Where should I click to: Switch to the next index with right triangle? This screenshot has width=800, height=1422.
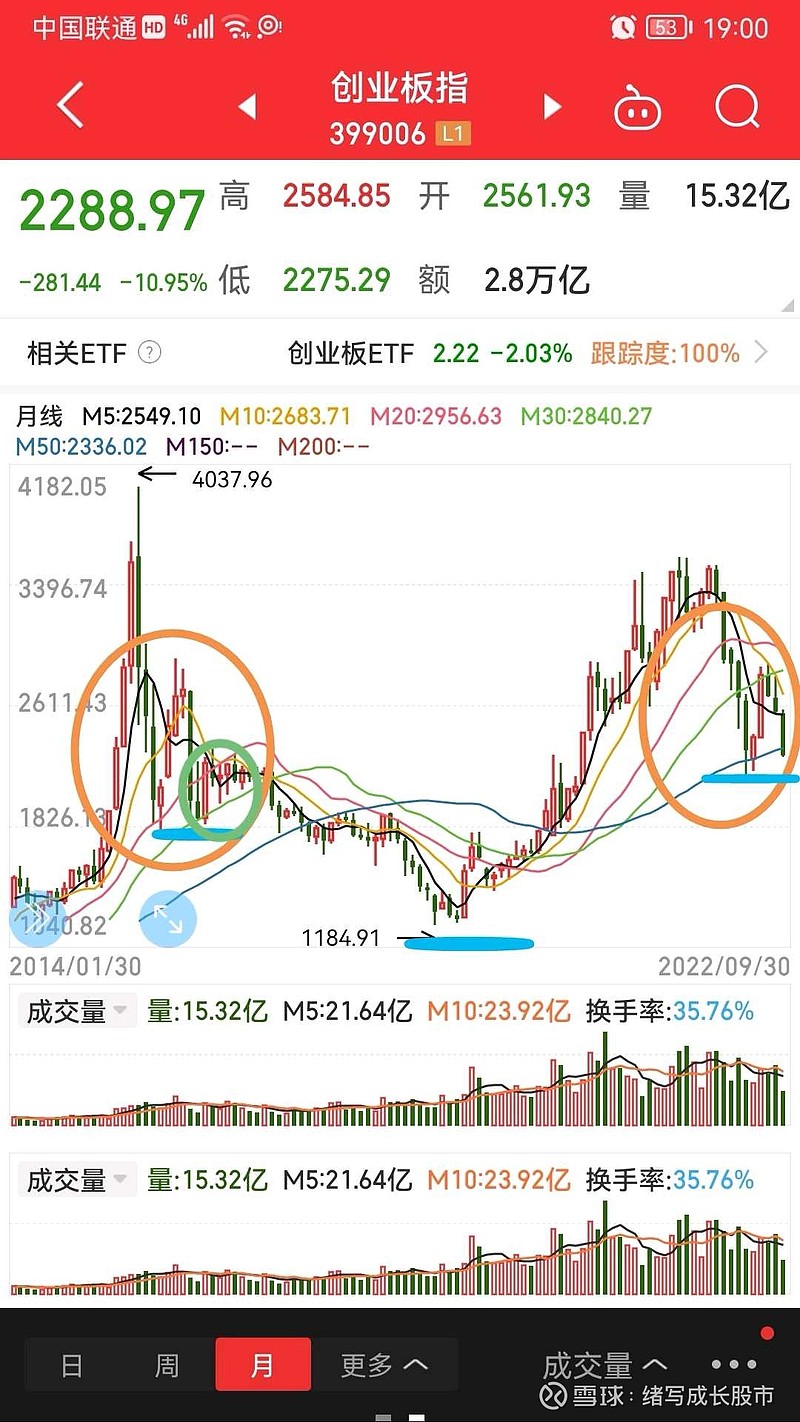551,107
